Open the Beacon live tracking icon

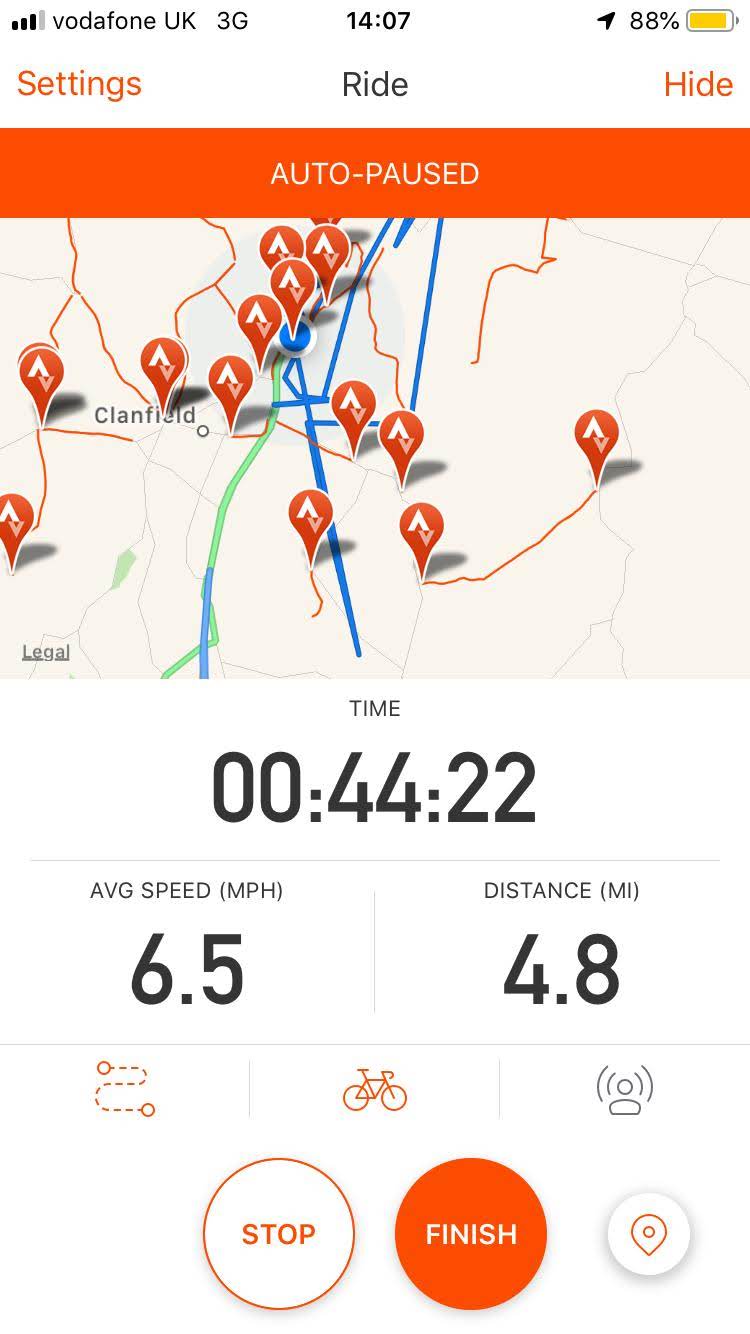coord(624,1088)
